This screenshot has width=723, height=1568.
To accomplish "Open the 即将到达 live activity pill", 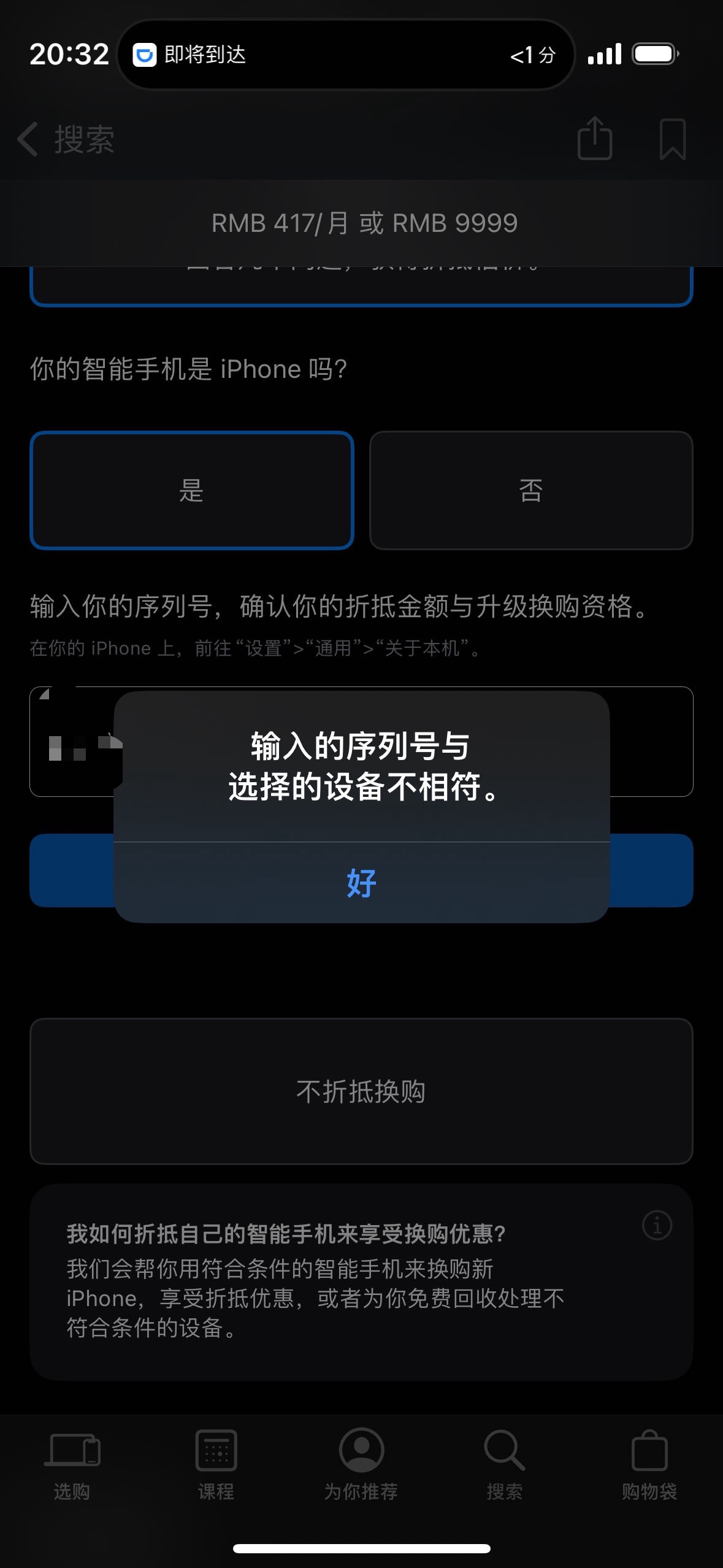I will click(x=345, y=55).
